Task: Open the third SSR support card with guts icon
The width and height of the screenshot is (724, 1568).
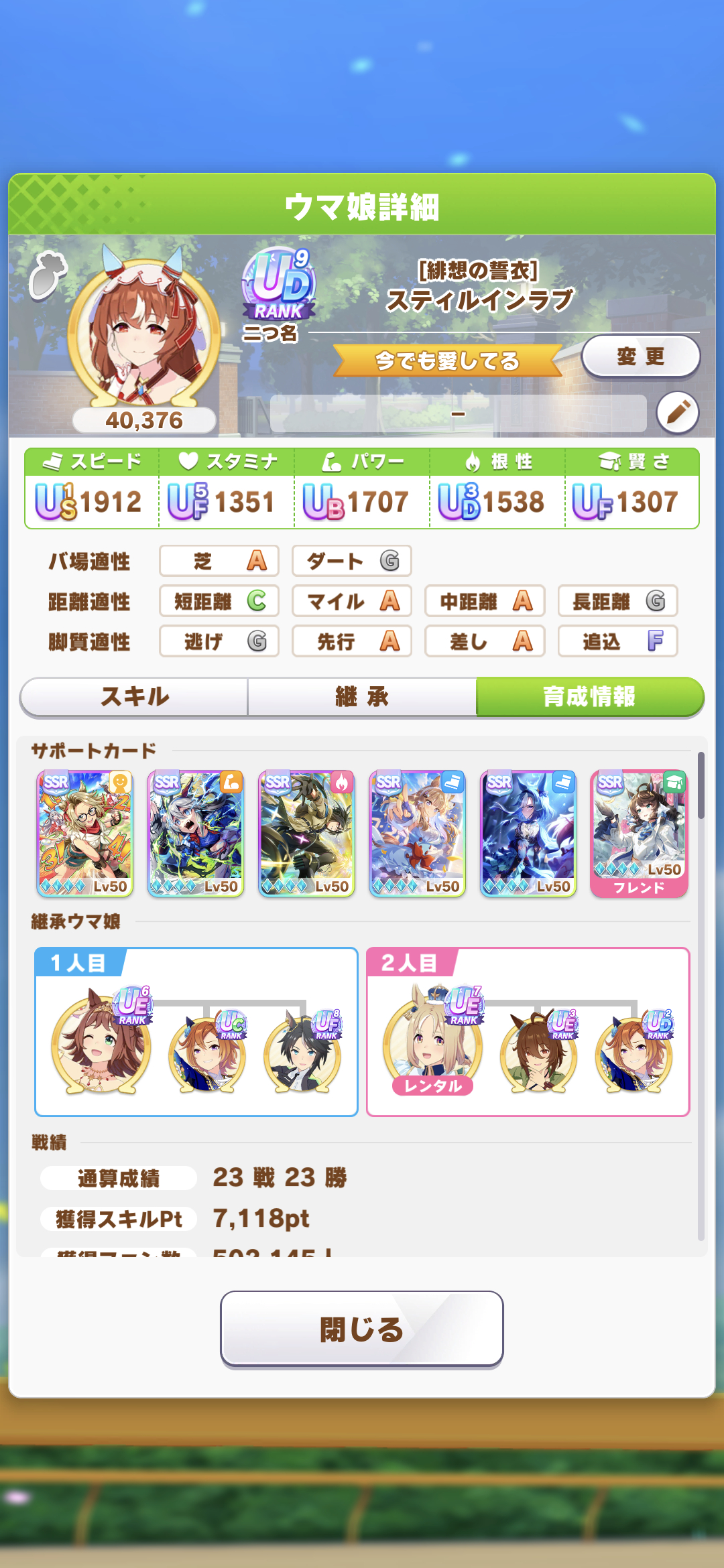Action: pos(306,834)
